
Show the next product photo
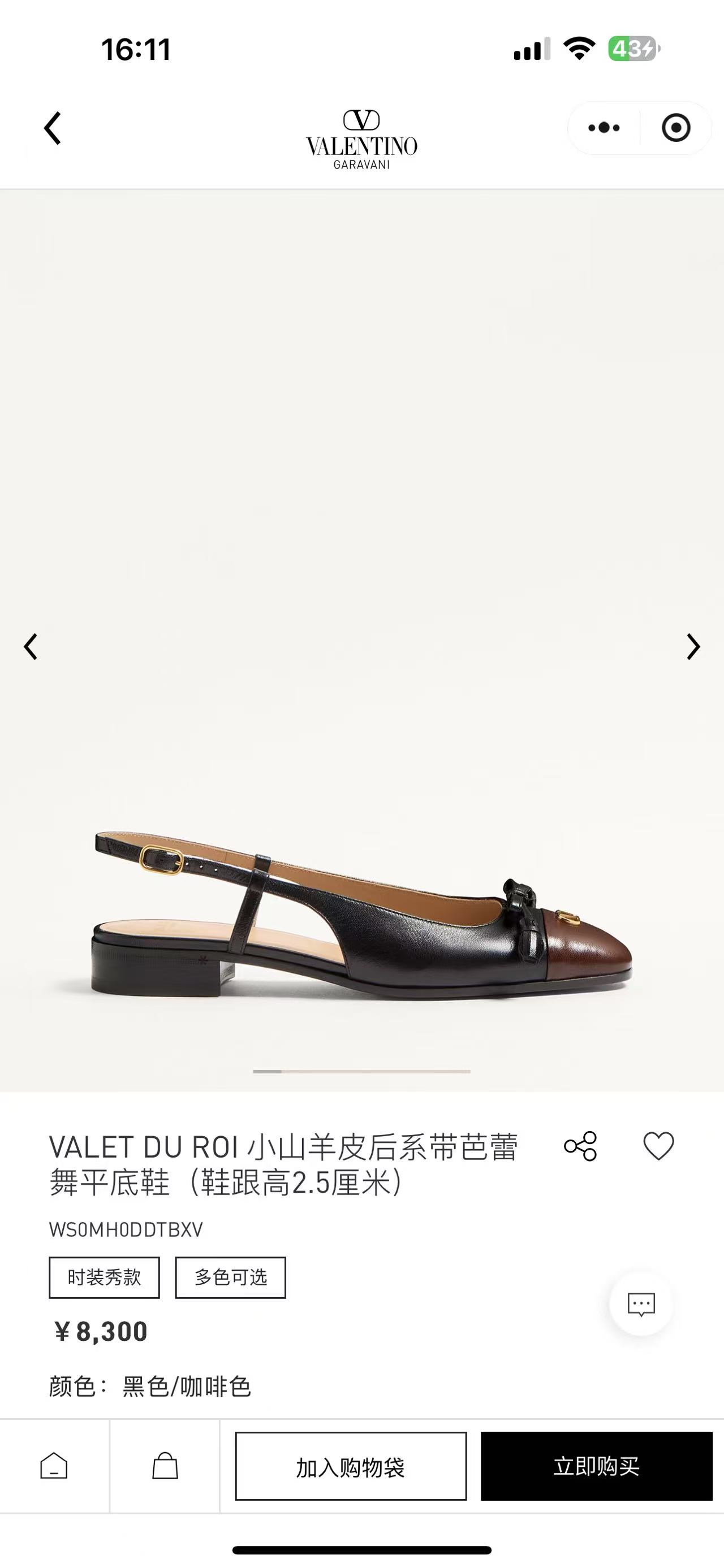coord(693,647)
